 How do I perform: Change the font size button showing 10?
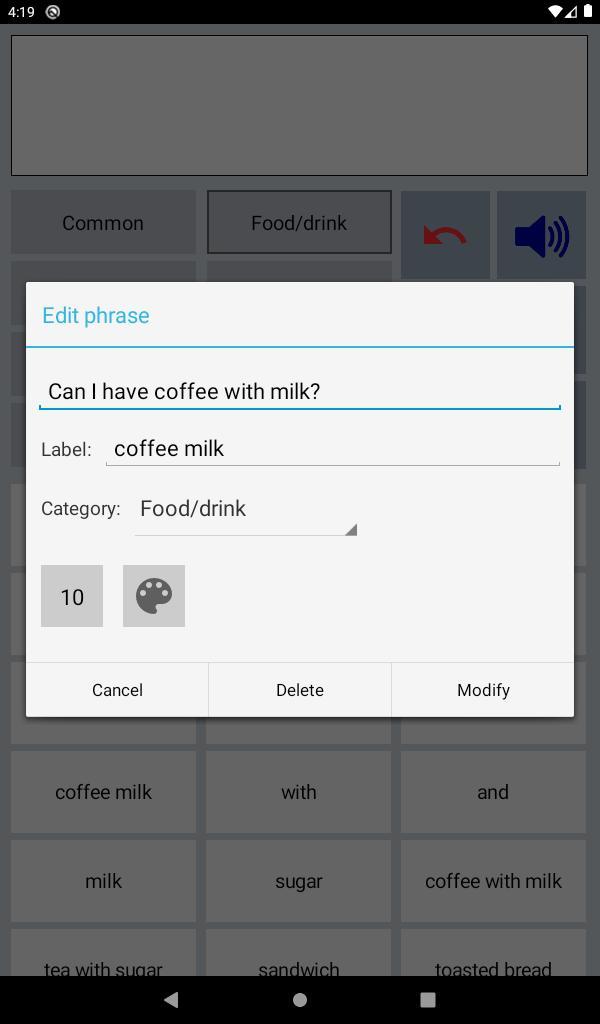pyautogui.click(x=72, y=596)
